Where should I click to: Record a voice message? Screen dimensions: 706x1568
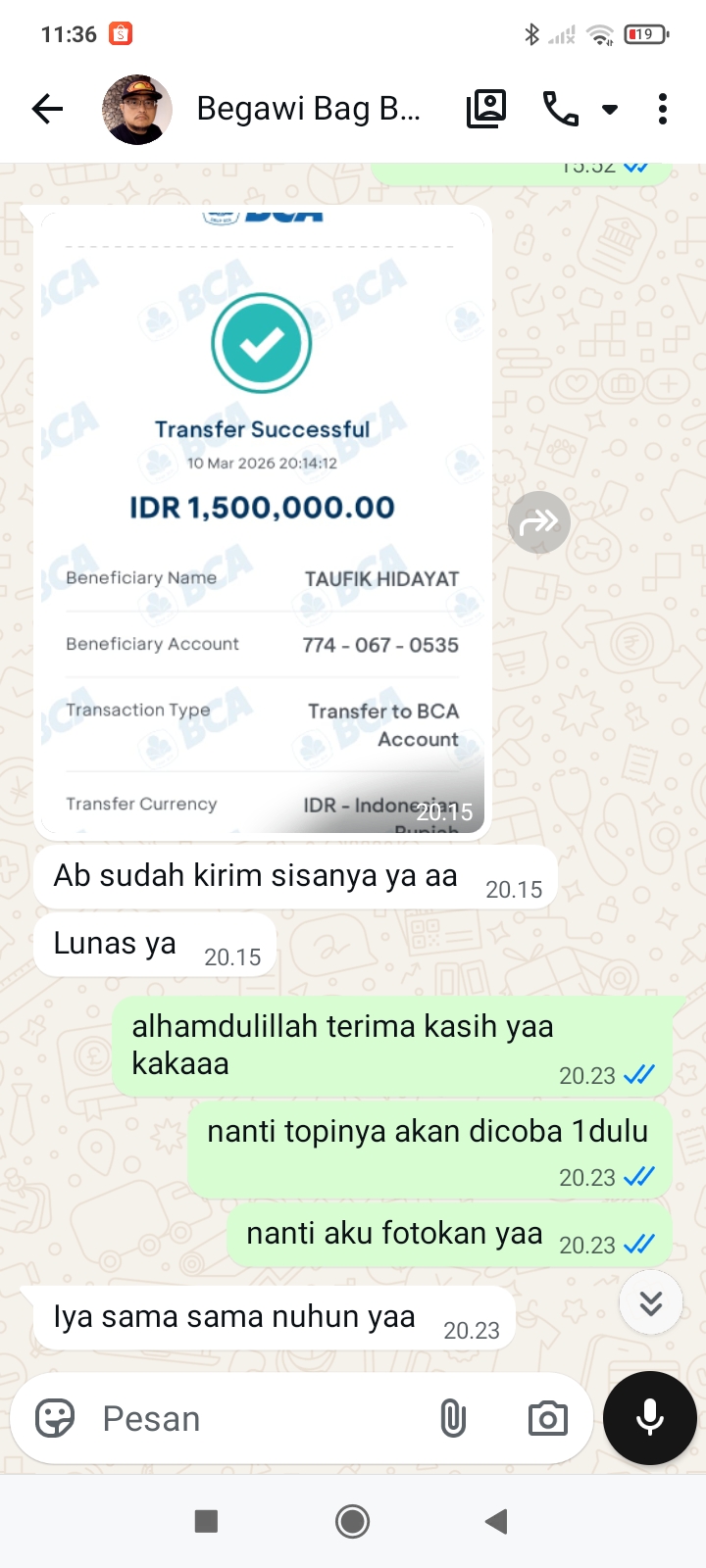click(x=649, y=1418)
